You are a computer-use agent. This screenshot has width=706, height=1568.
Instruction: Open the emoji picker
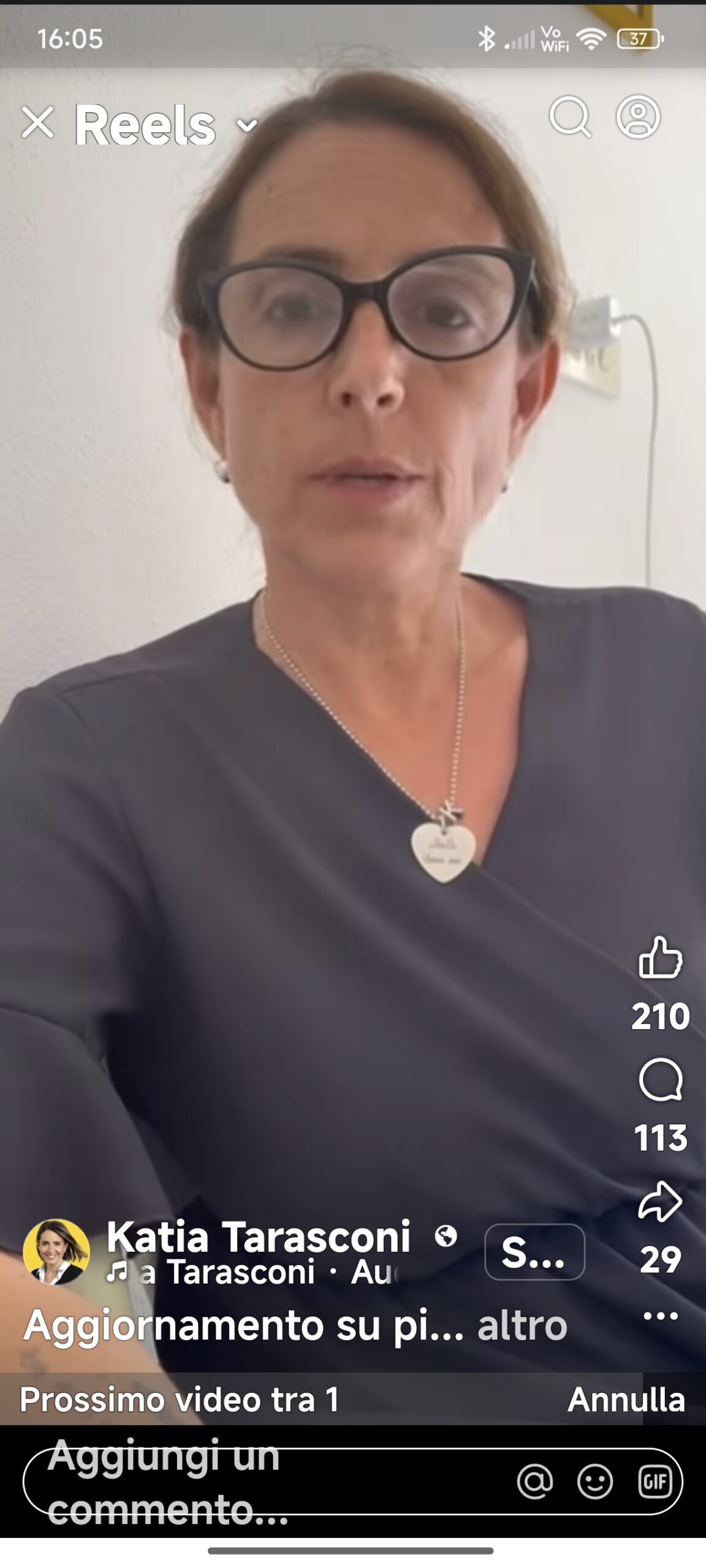pyautogui.click(x=595, y=1482)
